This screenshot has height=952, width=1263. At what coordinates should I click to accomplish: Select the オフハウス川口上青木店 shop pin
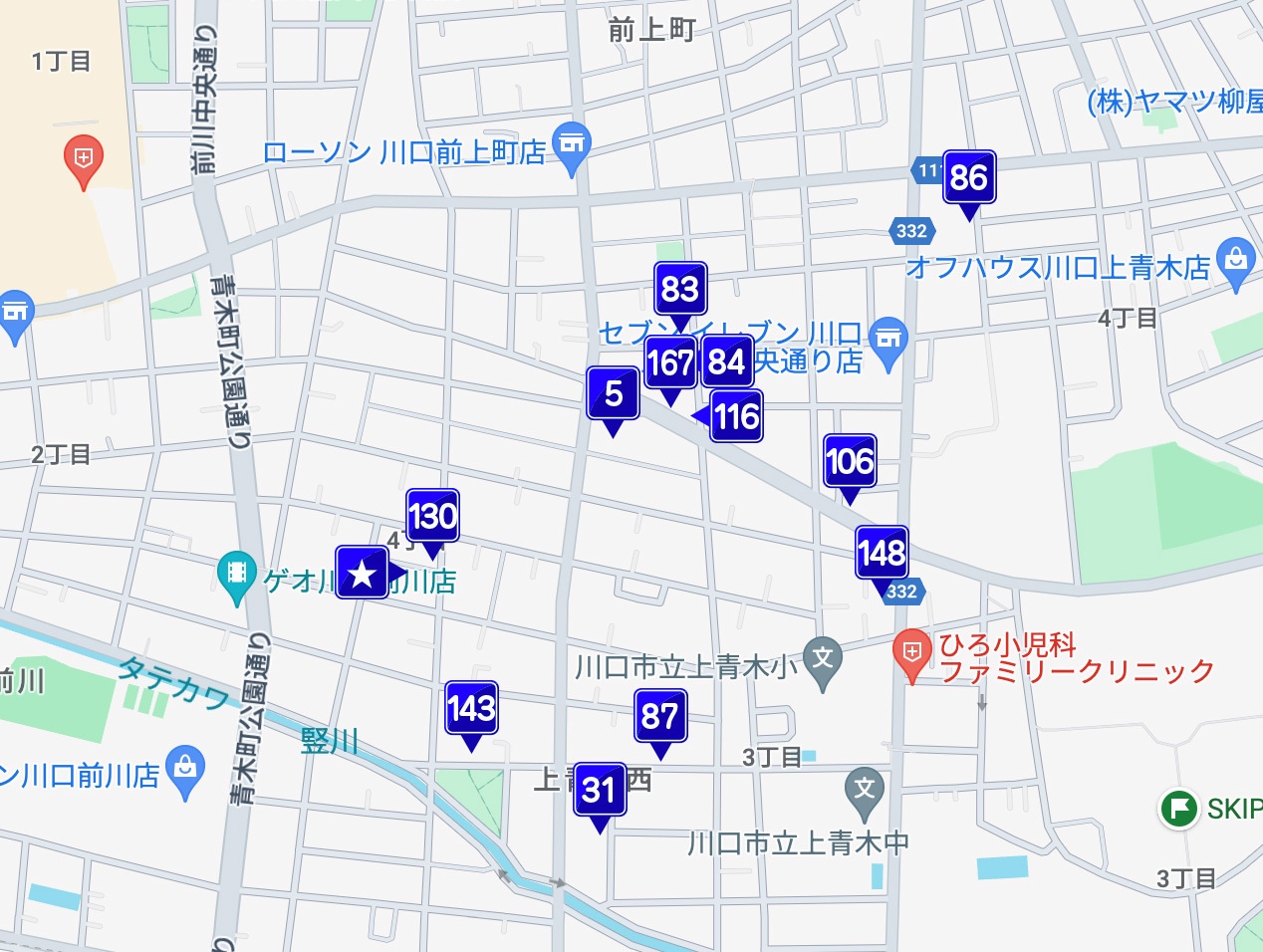point(1236,261)
